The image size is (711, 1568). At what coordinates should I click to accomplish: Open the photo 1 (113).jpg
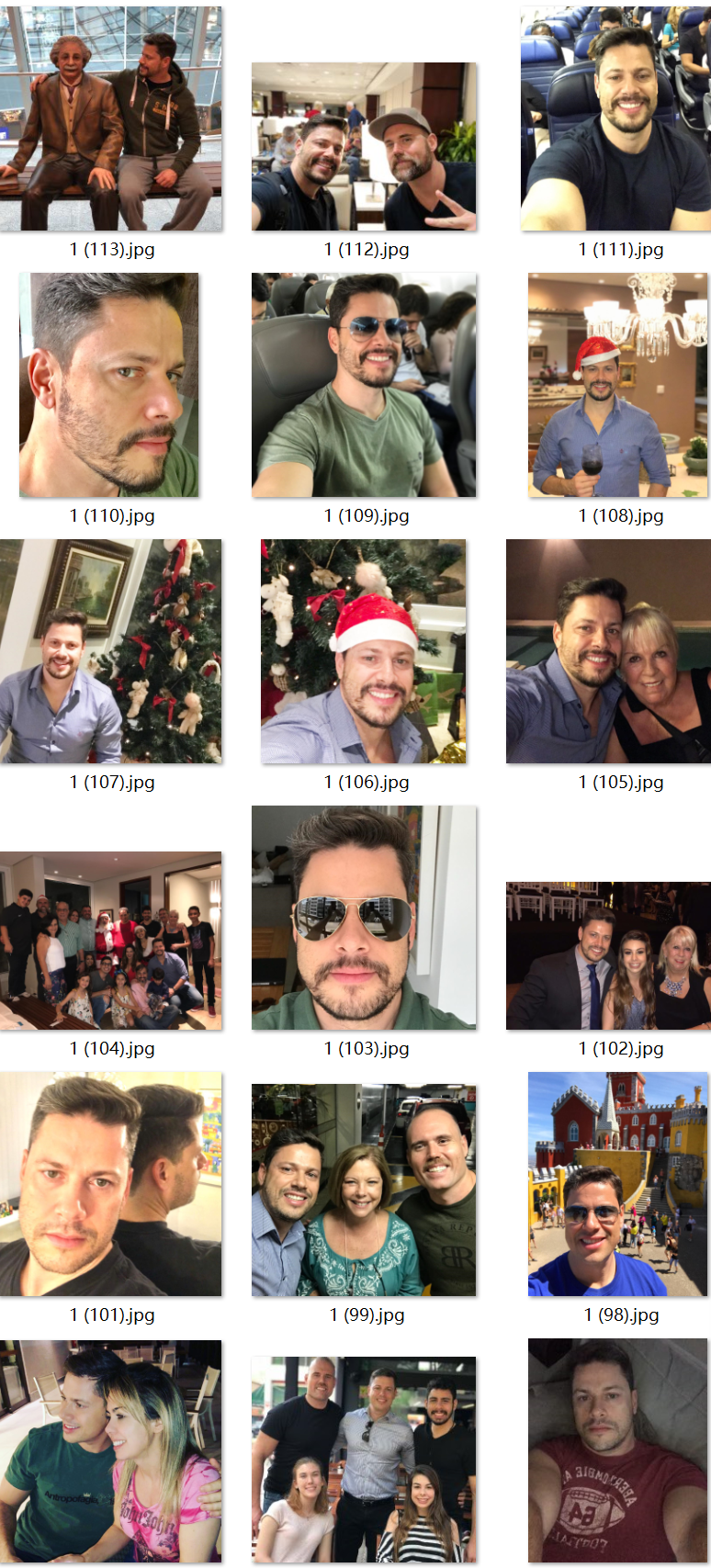point(110,119)
